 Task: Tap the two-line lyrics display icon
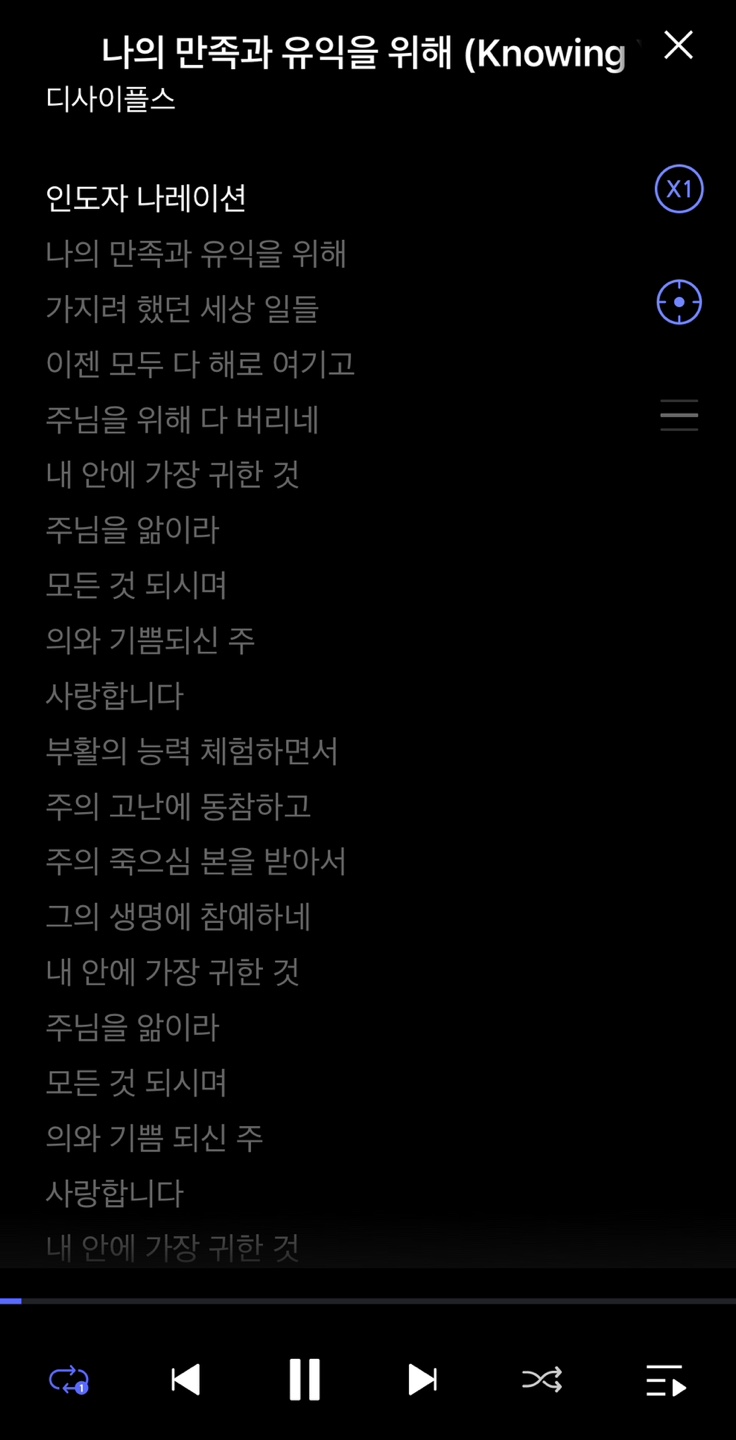[679, 415]
